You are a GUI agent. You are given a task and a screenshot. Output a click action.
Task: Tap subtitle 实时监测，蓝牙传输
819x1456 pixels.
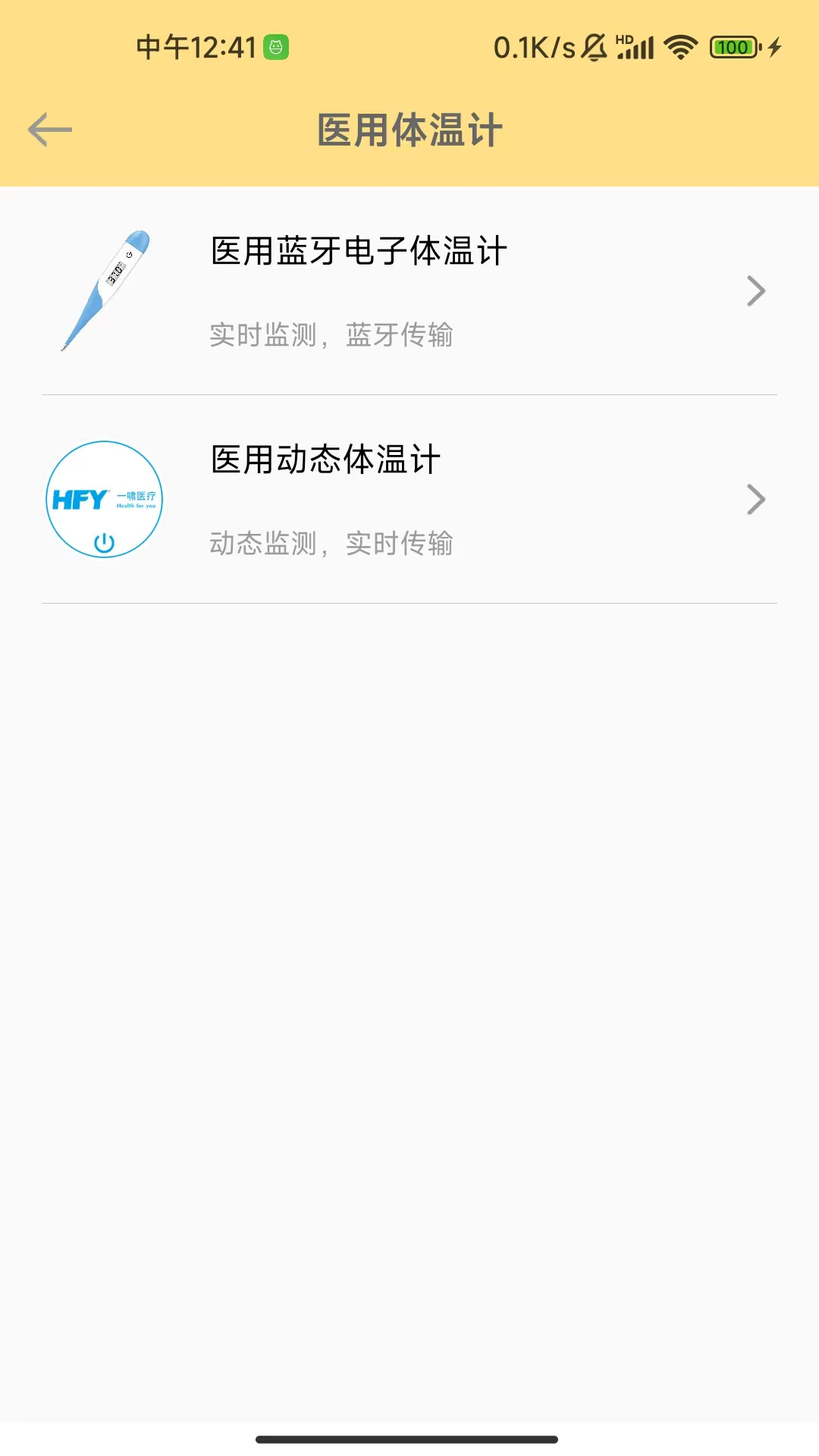331,335
